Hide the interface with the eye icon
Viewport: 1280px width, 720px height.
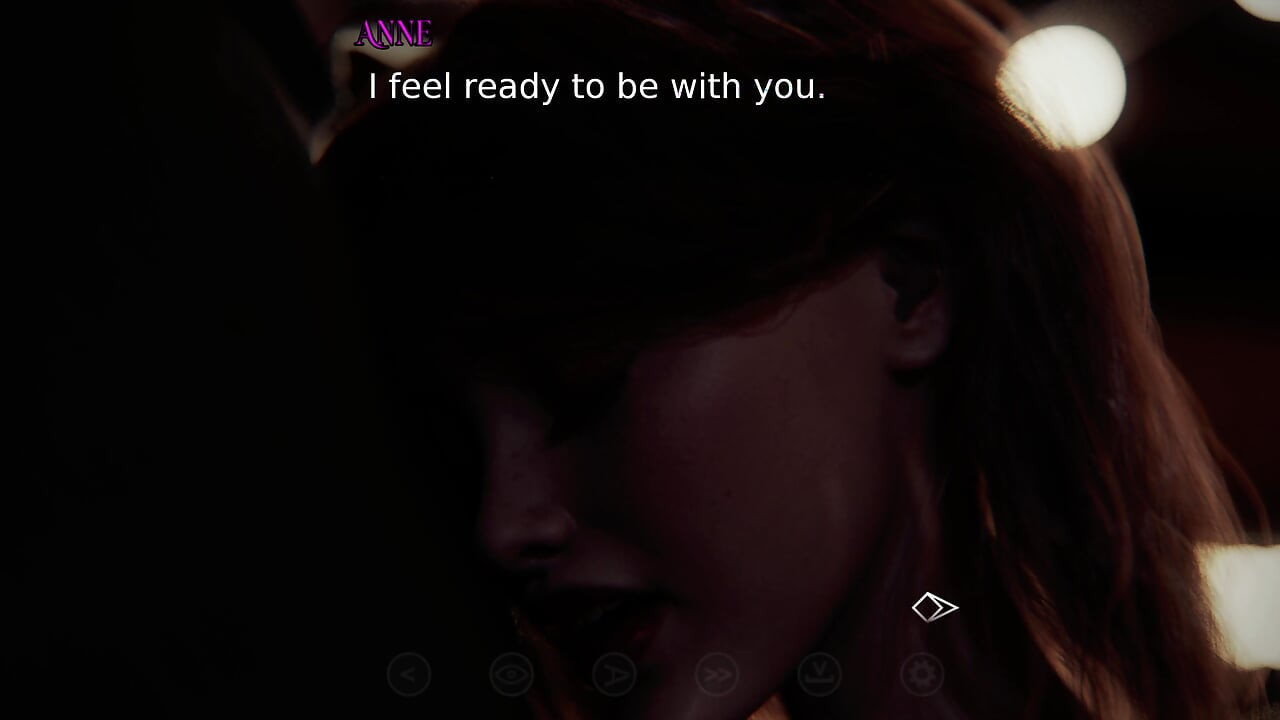pyautogui.click(x=511, y=675)
